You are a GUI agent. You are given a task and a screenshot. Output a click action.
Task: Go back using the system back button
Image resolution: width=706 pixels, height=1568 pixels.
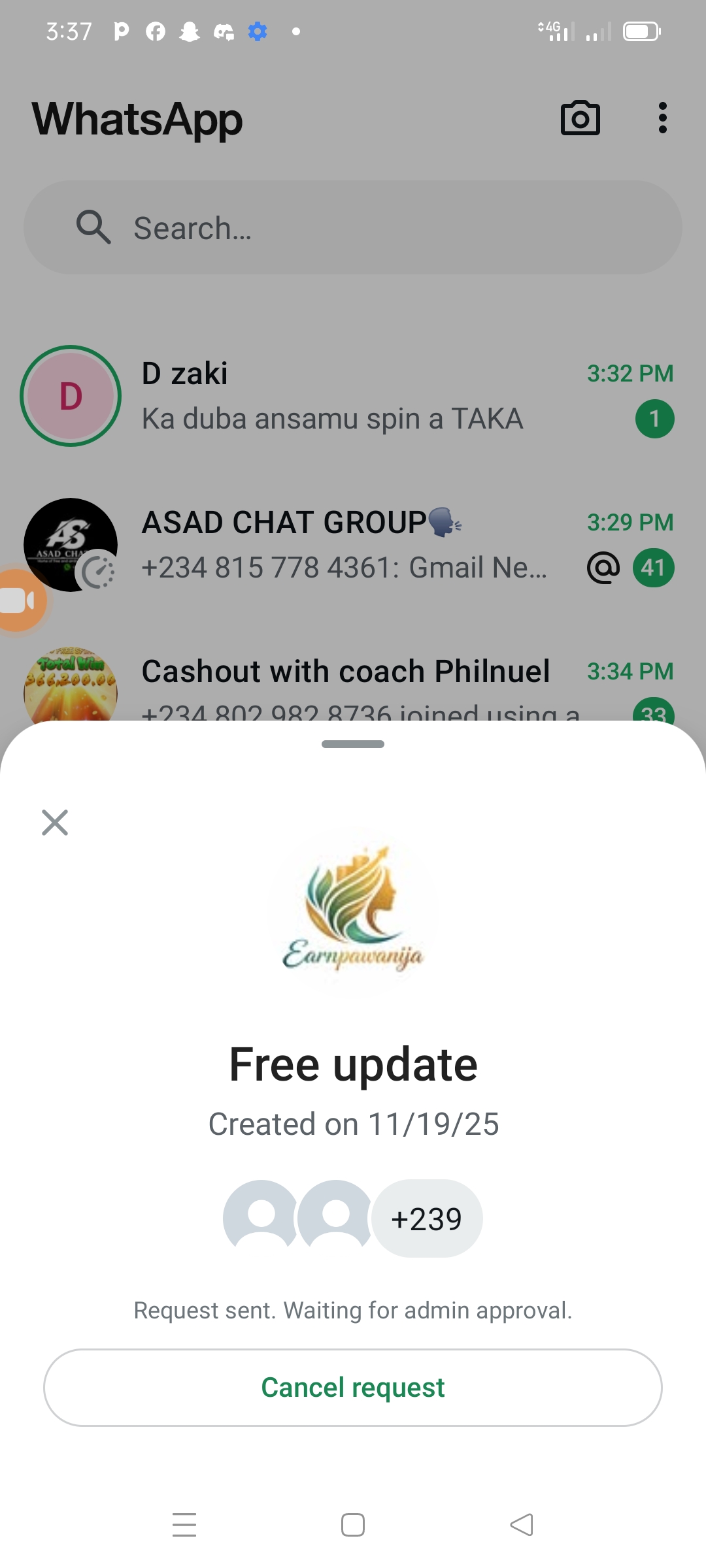point(522,1525)
